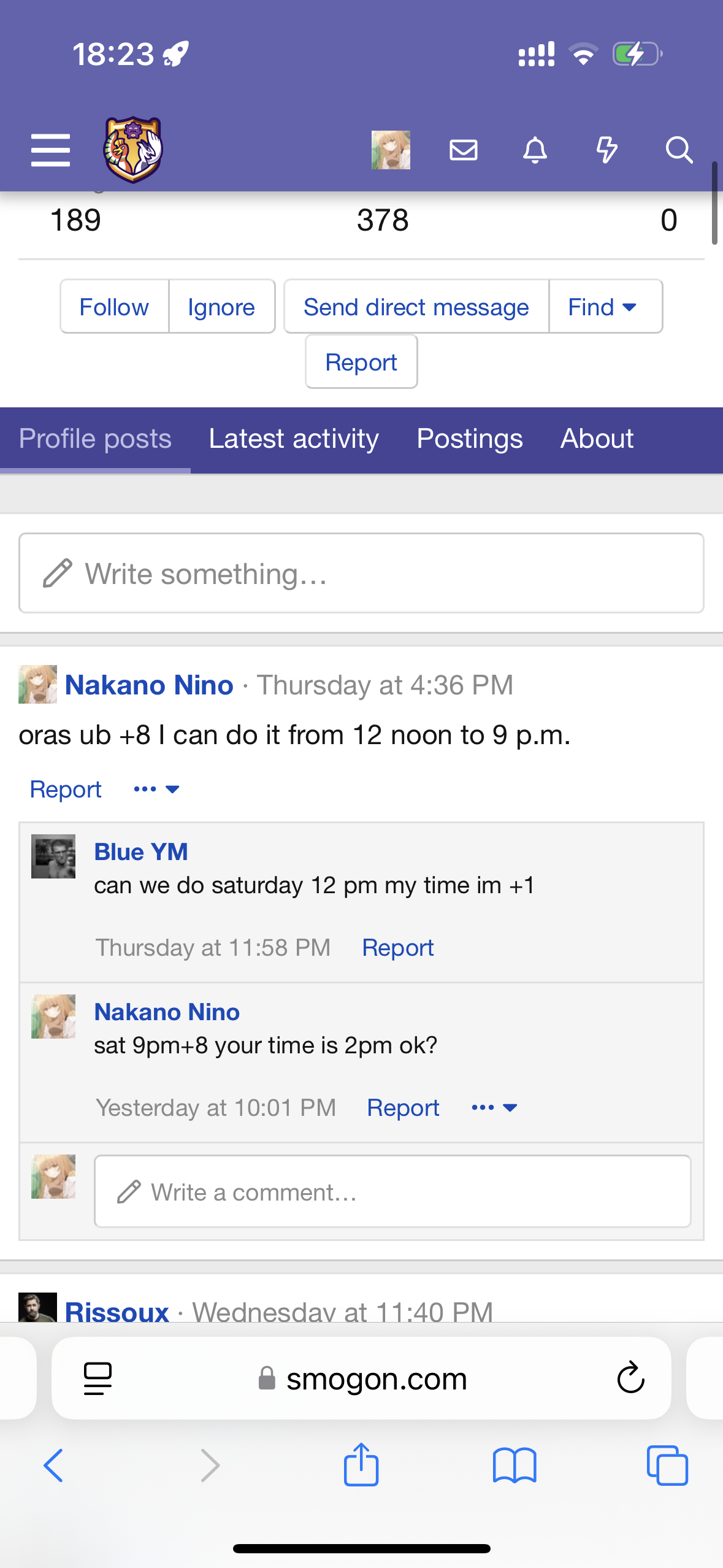723x1568 pixels.
Task: Tap the Ignore button
Action: pyautogui.click(x=221, y=307)
